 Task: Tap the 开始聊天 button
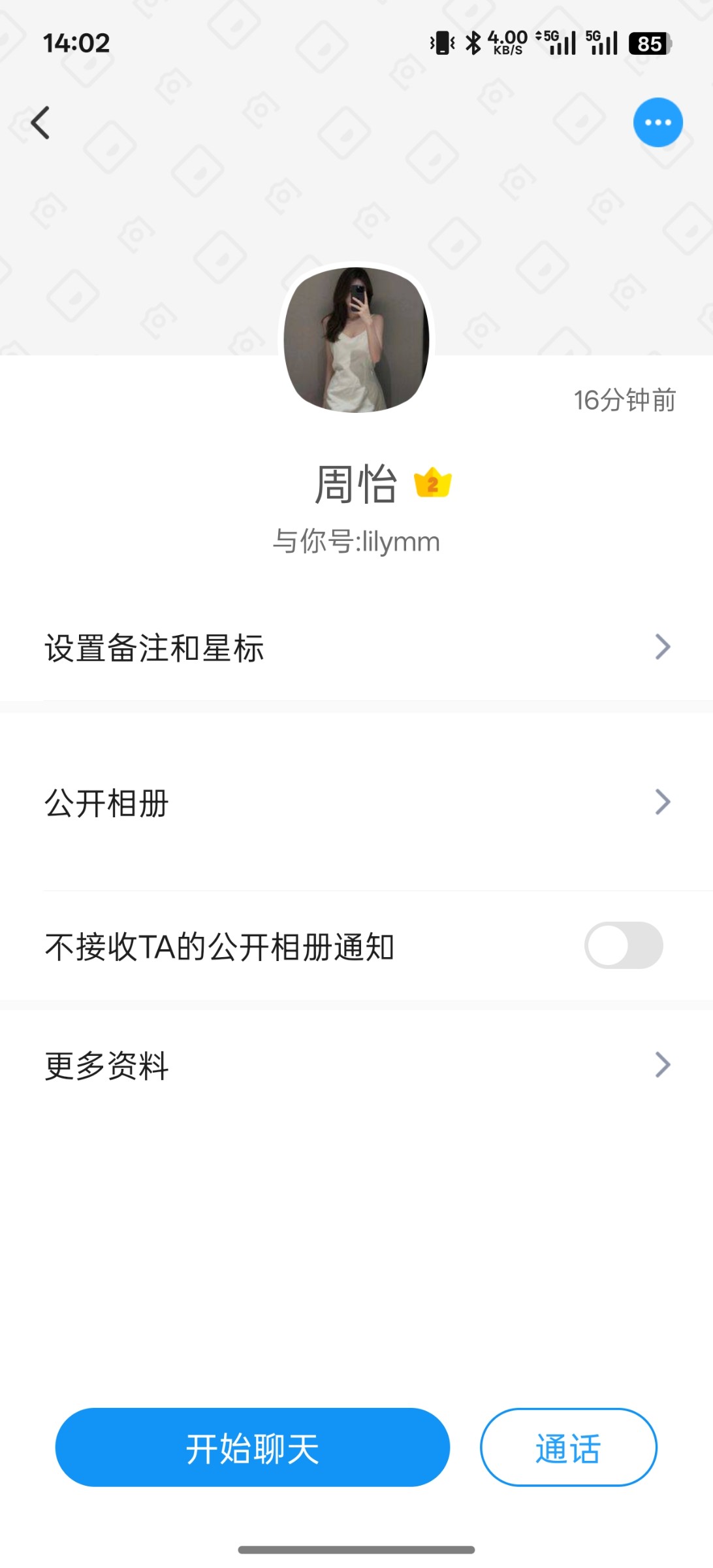pos(253,1447)
